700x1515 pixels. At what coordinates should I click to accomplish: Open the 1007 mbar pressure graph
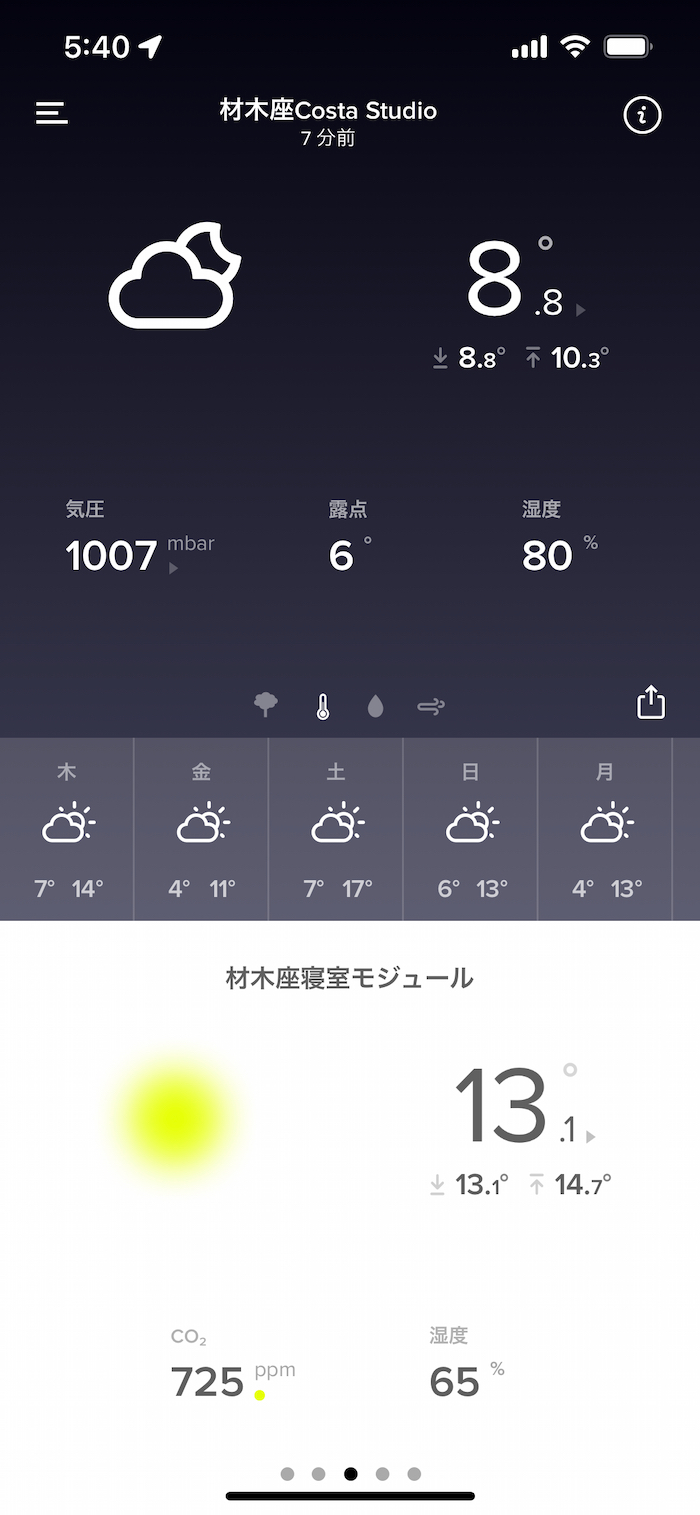pos(112,556)
